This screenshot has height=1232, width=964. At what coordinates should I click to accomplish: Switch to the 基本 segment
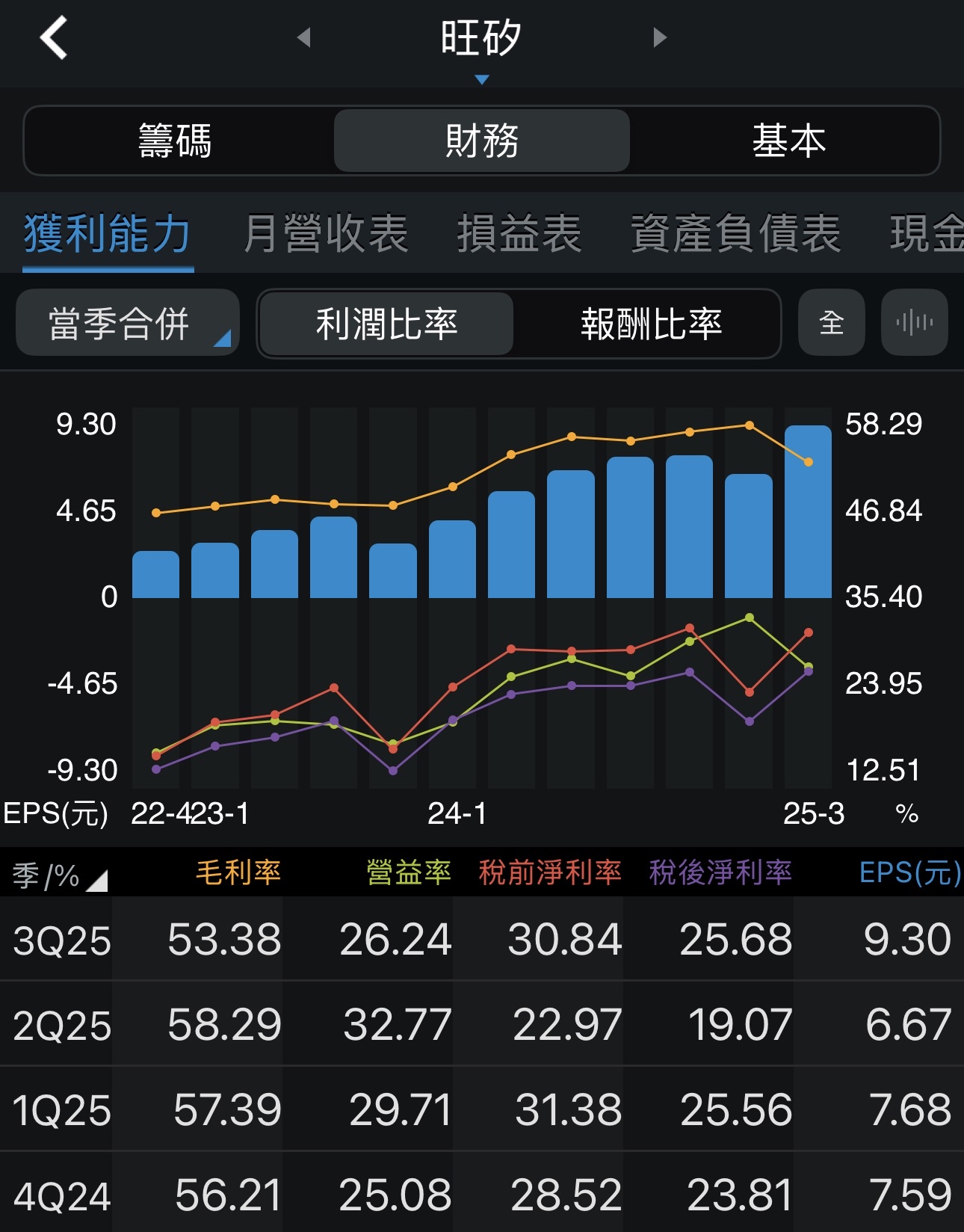[788, 141]
